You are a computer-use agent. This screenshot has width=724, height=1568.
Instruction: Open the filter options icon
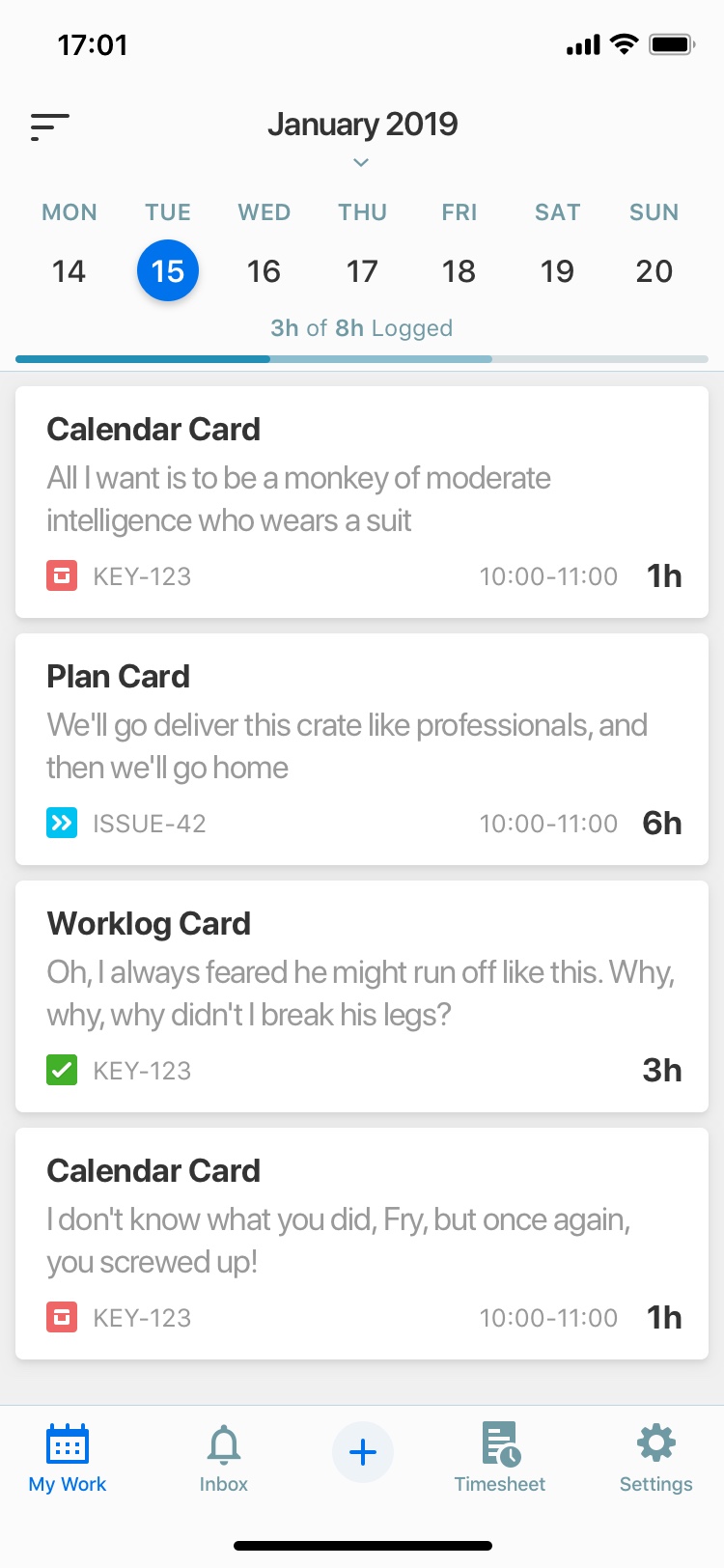(49, 126)
